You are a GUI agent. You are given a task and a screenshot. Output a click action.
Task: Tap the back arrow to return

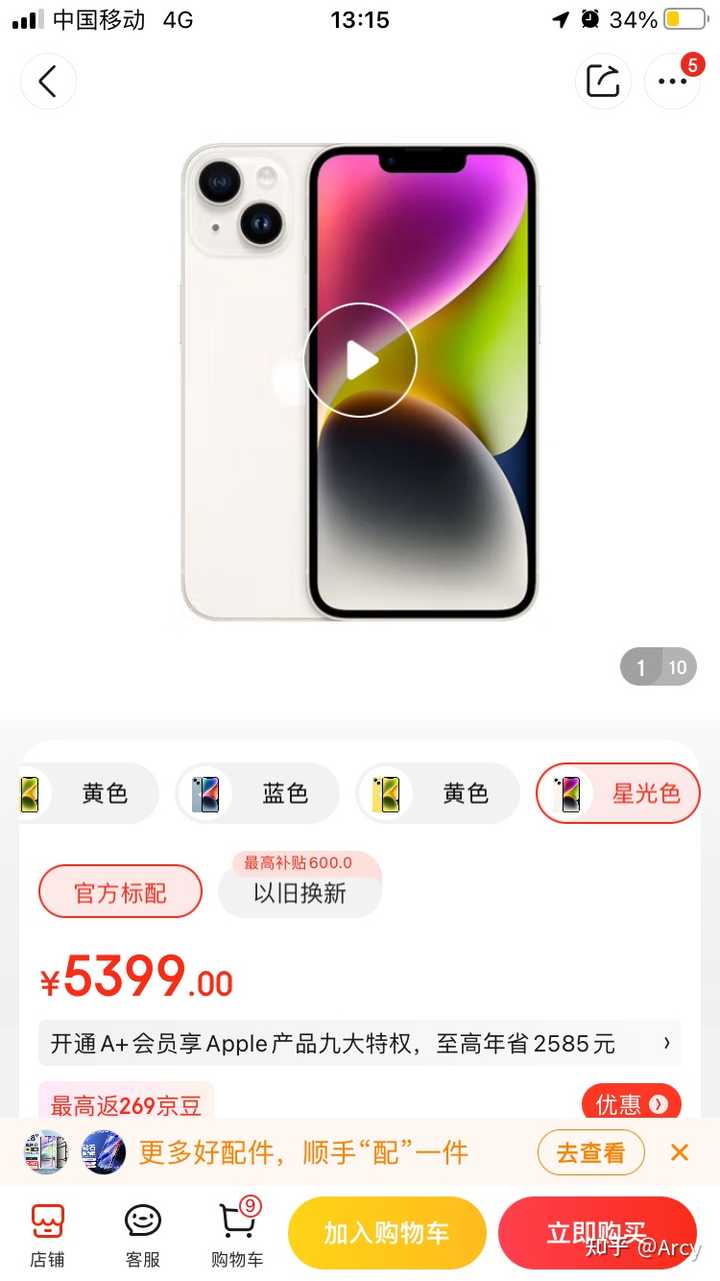click(x=48, y=81)
